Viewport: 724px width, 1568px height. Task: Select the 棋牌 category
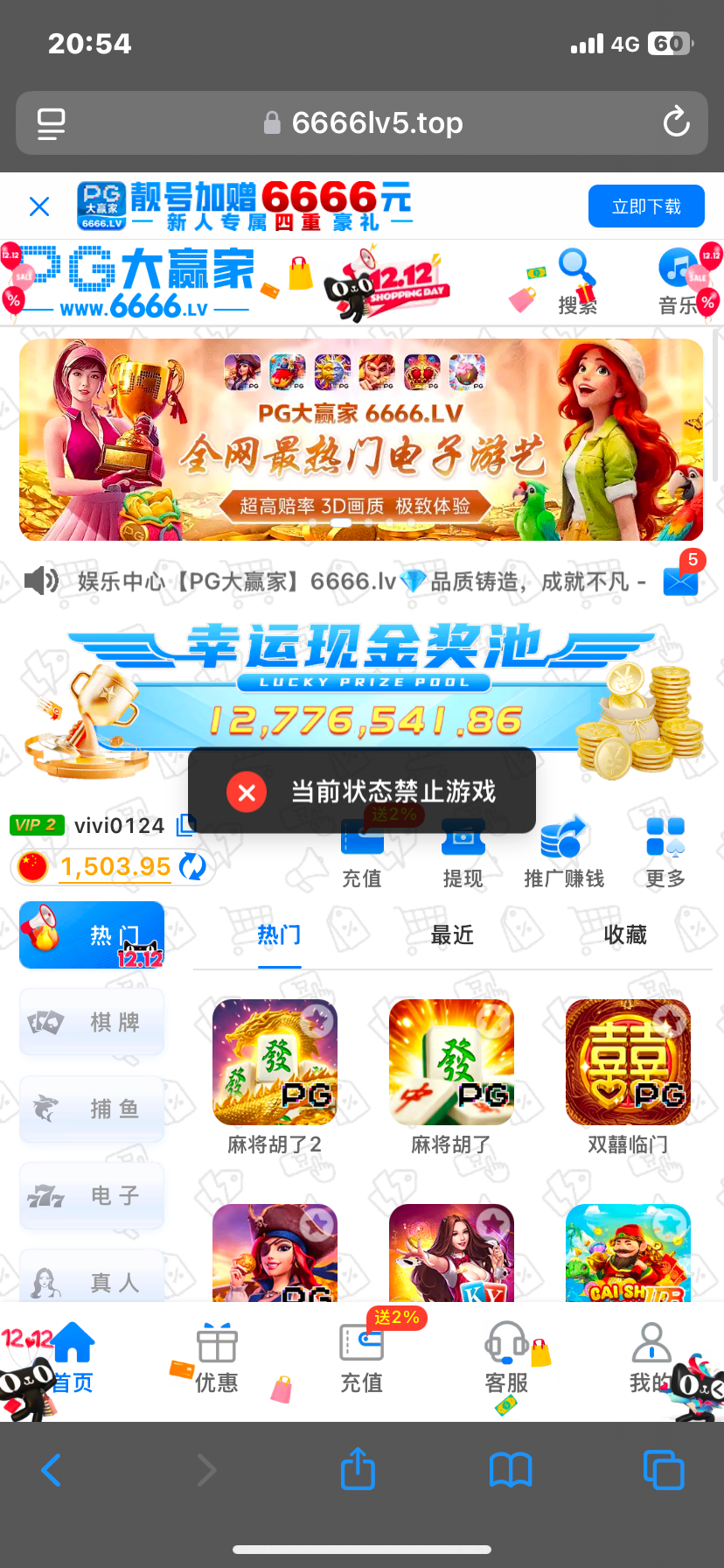[92, 1022]
